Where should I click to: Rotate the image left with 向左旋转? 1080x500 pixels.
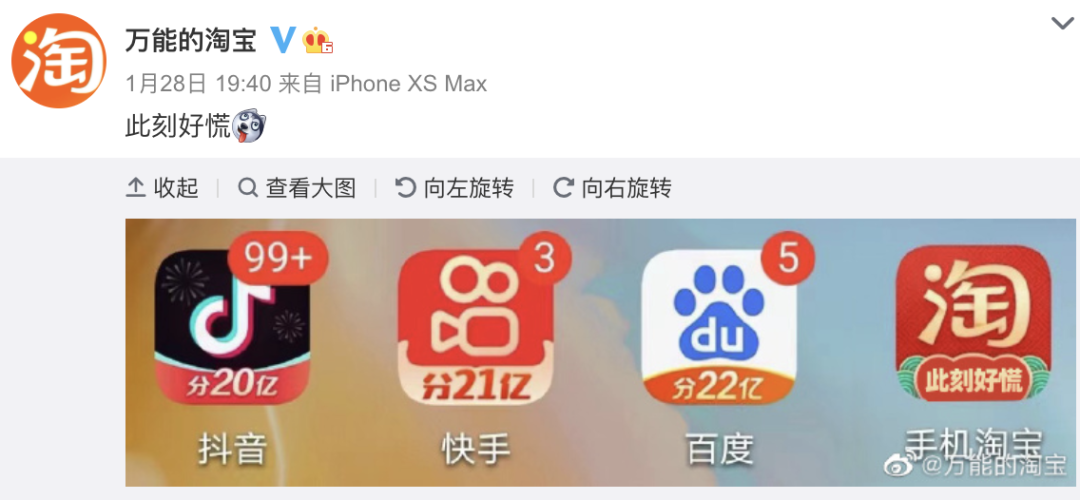(455, 187)
